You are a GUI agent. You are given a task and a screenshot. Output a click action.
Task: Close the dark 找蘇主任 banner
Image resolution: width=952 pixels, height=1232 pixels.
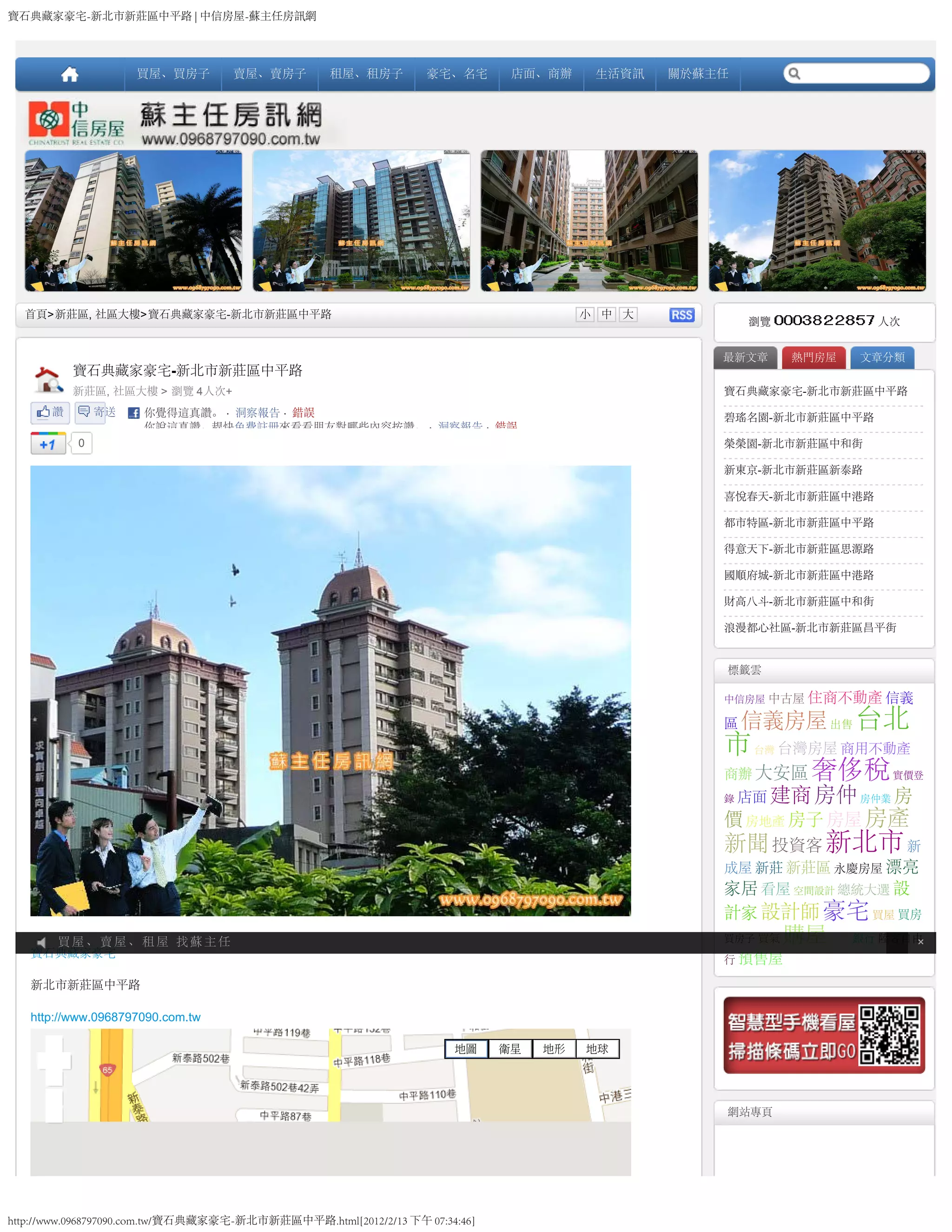tap(920, 941)
